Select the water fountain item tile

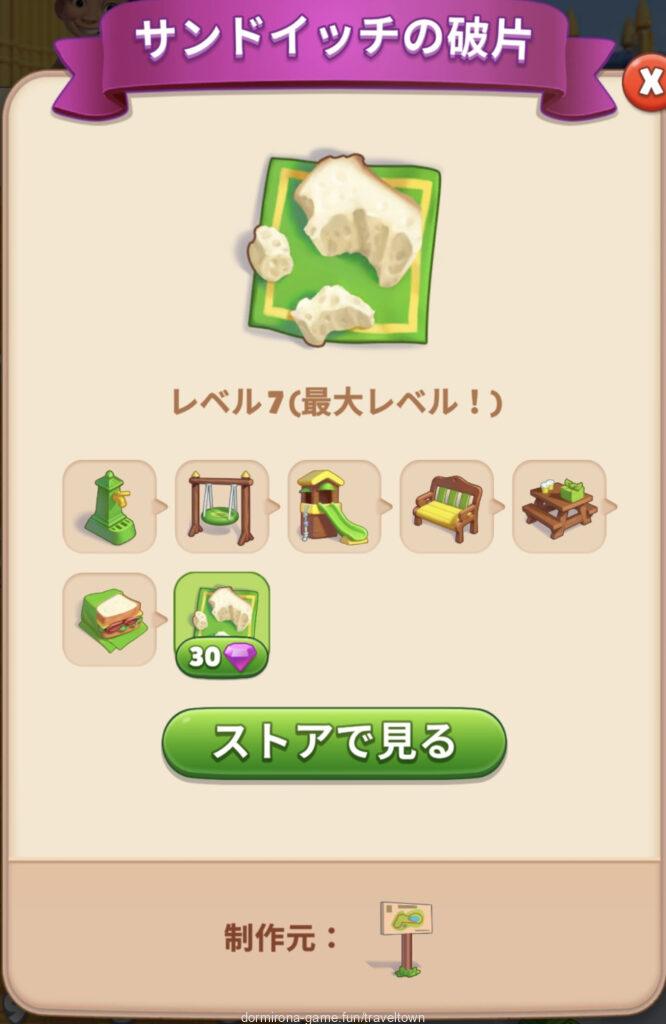coord(109,507)
